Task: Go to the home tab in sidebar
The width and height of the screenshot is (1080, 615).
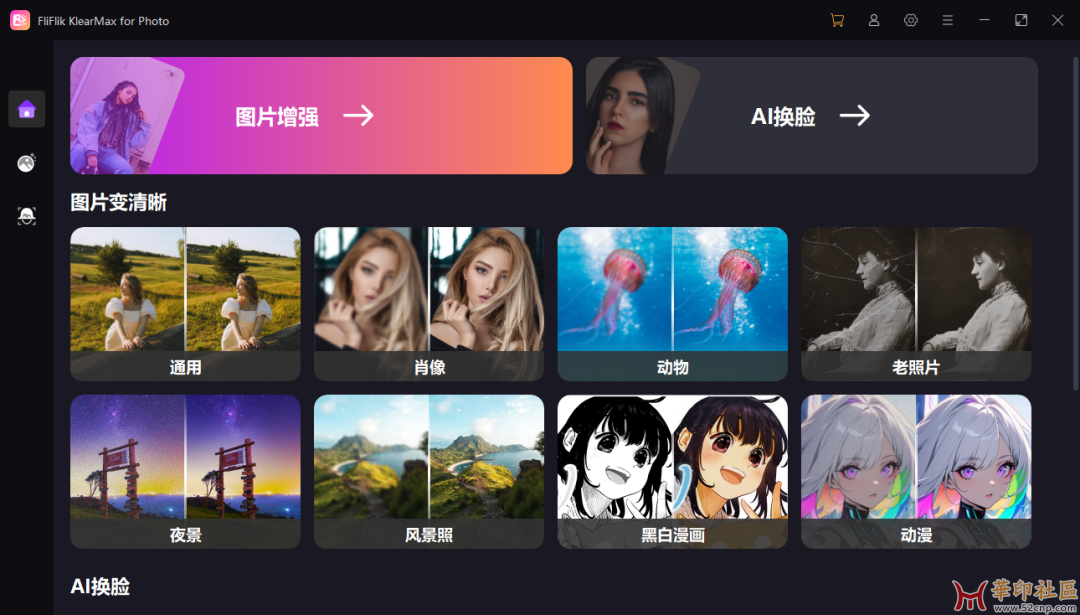Action: pos(27,109)
